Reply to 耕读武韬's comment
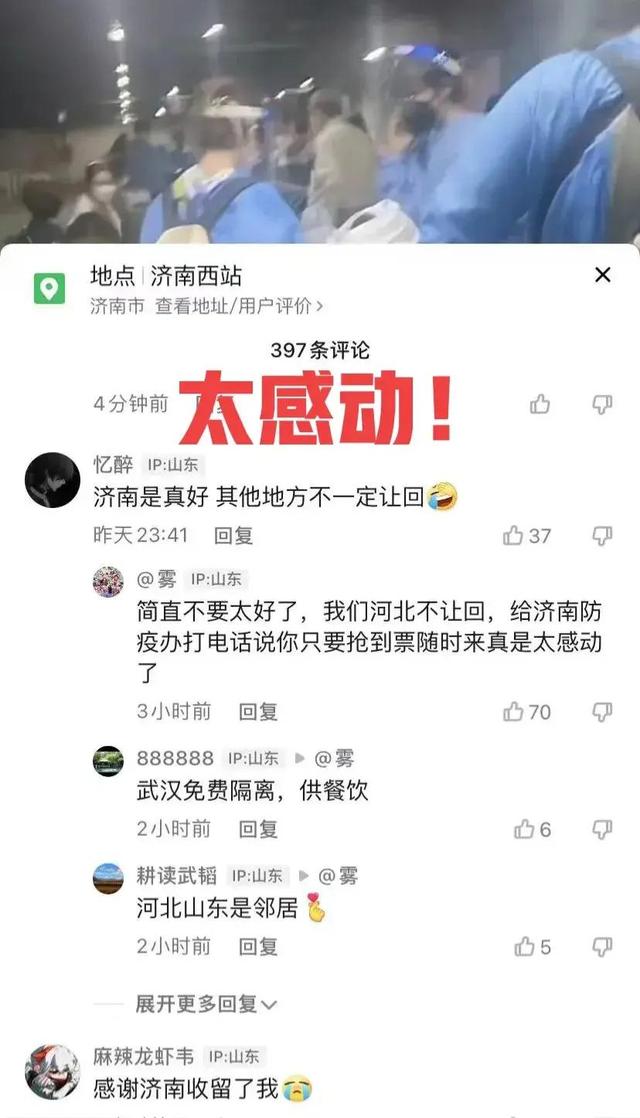 pyautogui.click(x=258, y=947)
